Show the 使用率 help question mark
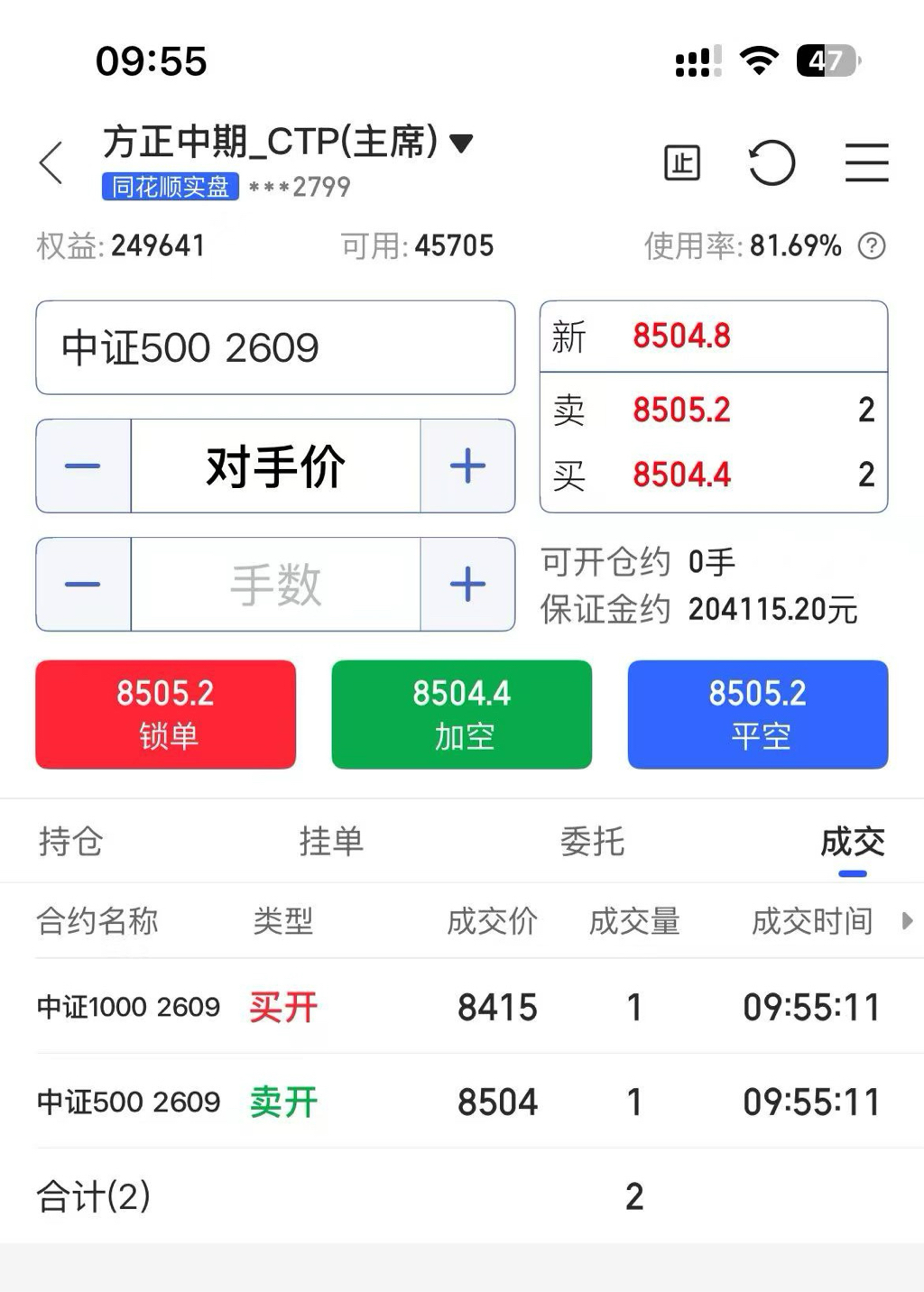 pyautogui.click(x=872, y=245)
